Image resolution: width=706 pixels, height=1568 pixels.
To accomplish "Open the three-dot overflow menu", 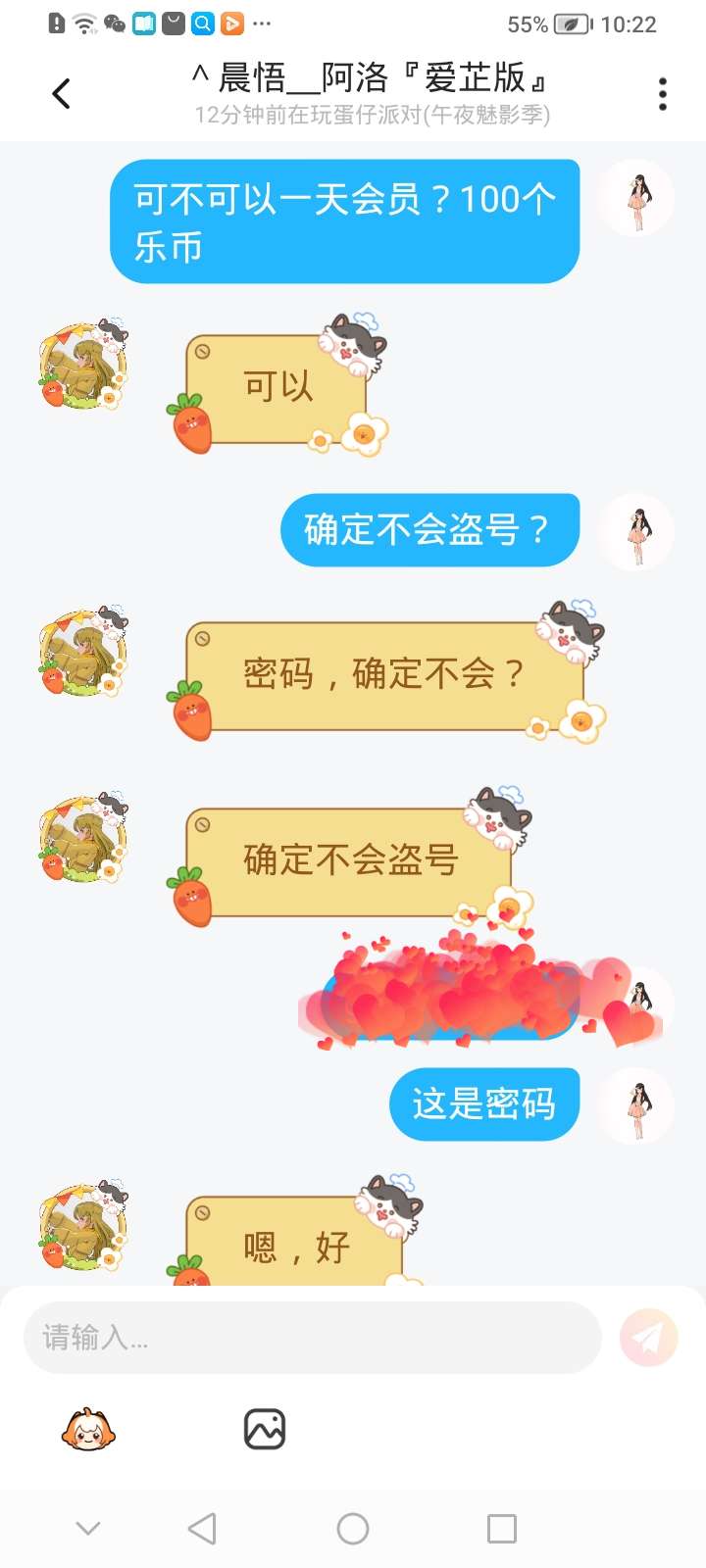I will click(x=663, y=94).
